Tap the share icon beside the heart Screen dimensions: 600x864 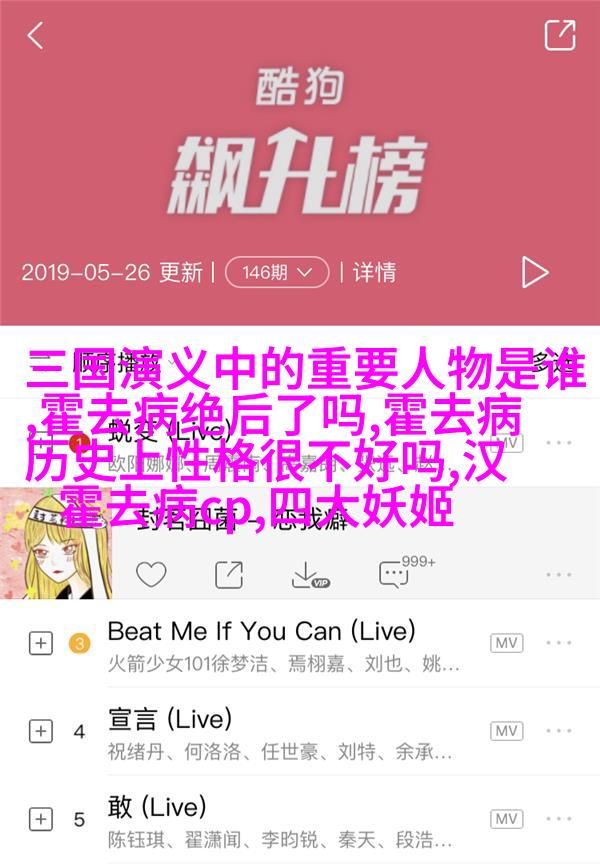point(229,574)
